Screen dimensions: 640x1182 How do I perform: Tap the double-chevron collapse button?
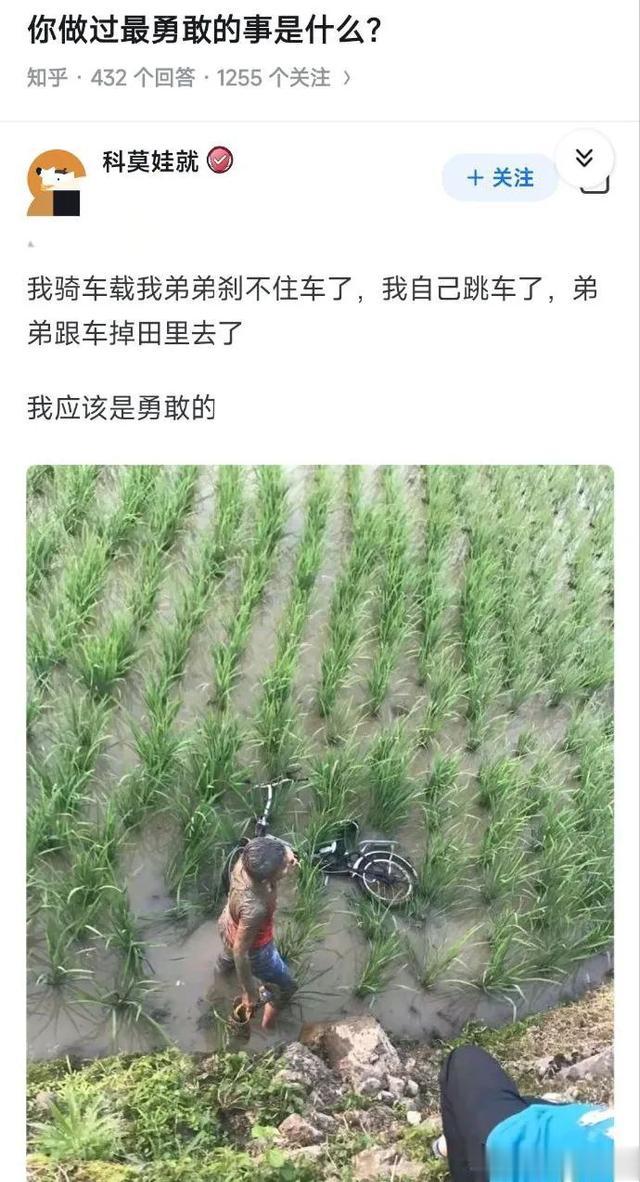tap(584, 158)
